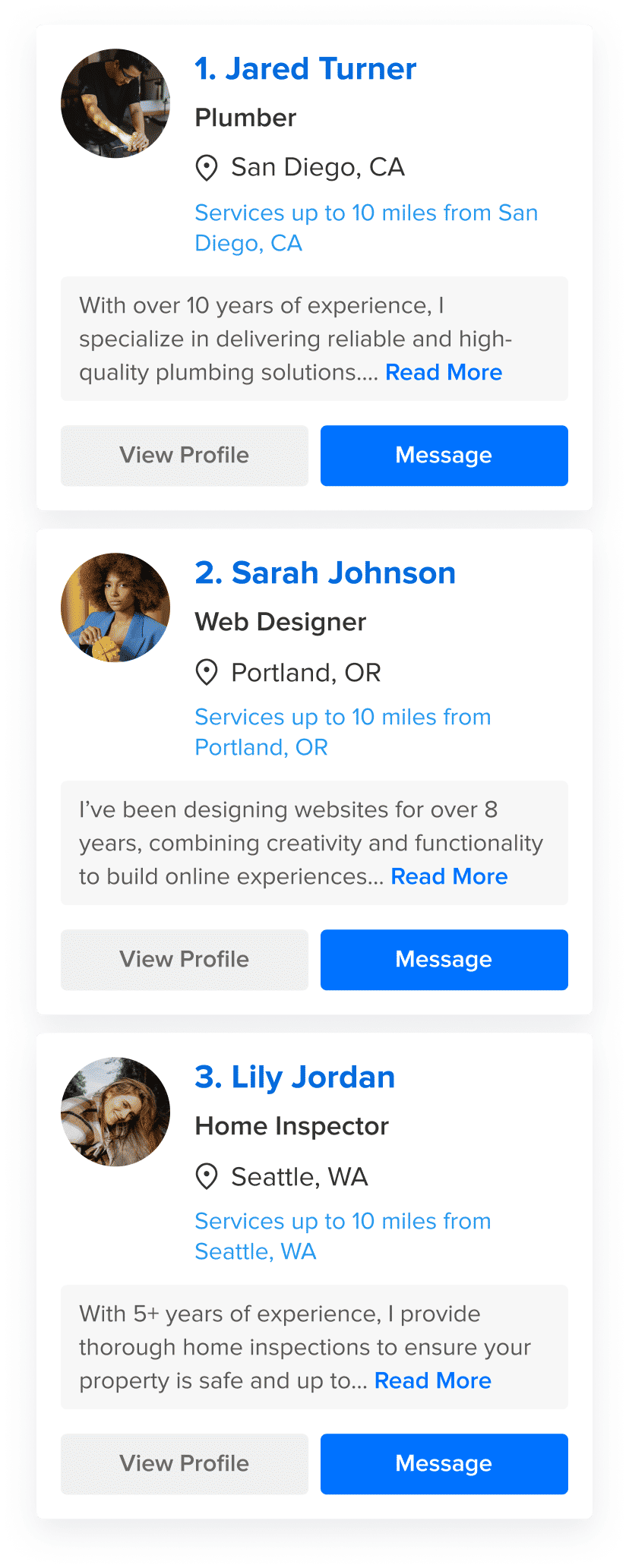Click Sarah Johnson's location pin icon
The image size is (629, 1568).
point(207,671)
